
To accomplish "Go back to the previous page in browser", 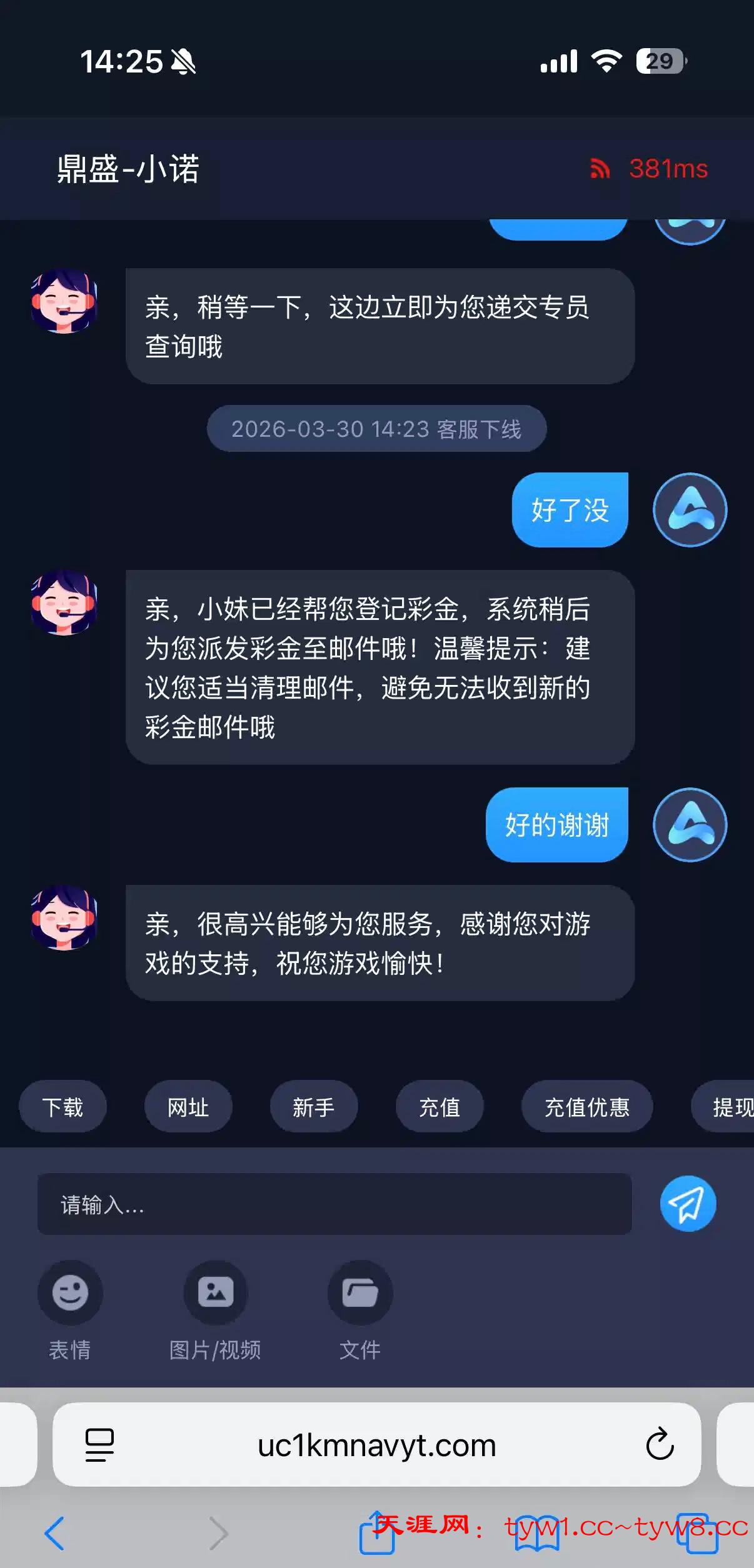I will pyautogui.click(x=54, y=1533).
